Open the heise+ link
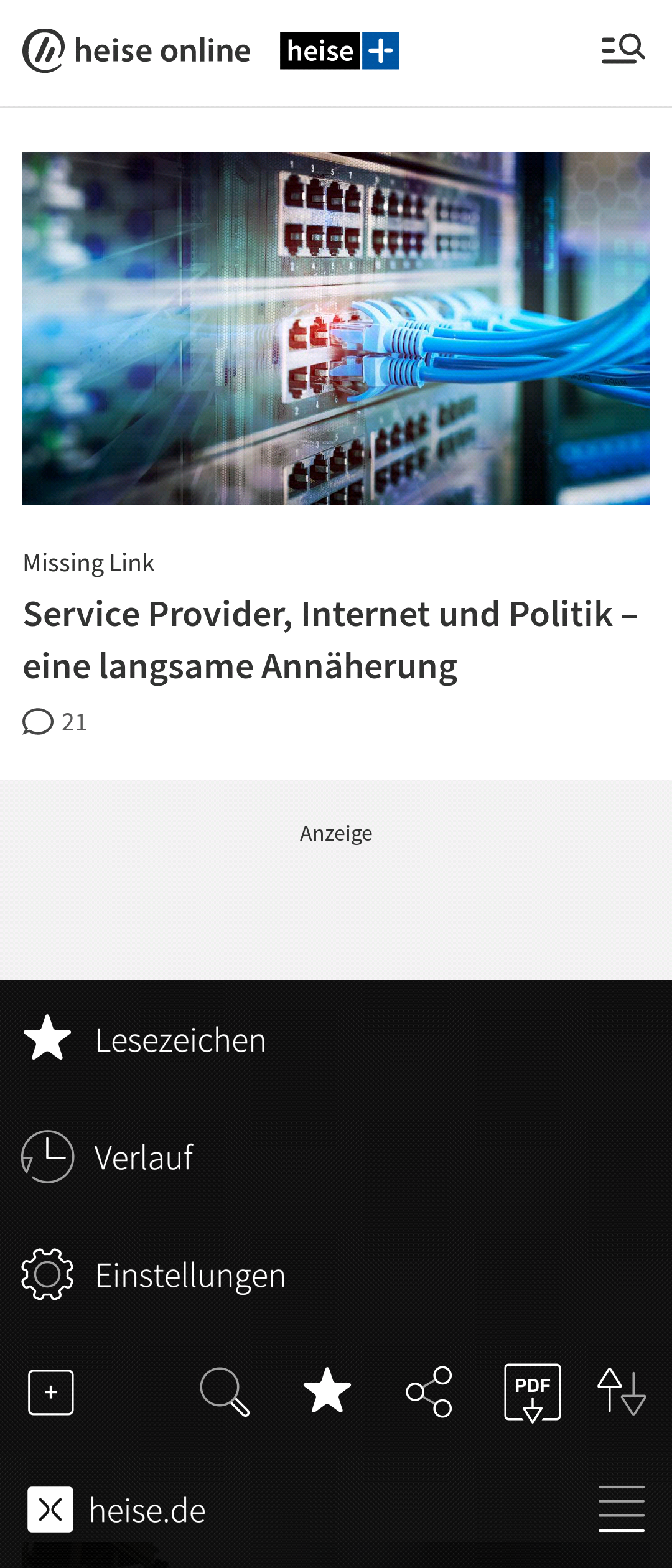The width and height of the screenshot is (672, 1568). (339, 51)
